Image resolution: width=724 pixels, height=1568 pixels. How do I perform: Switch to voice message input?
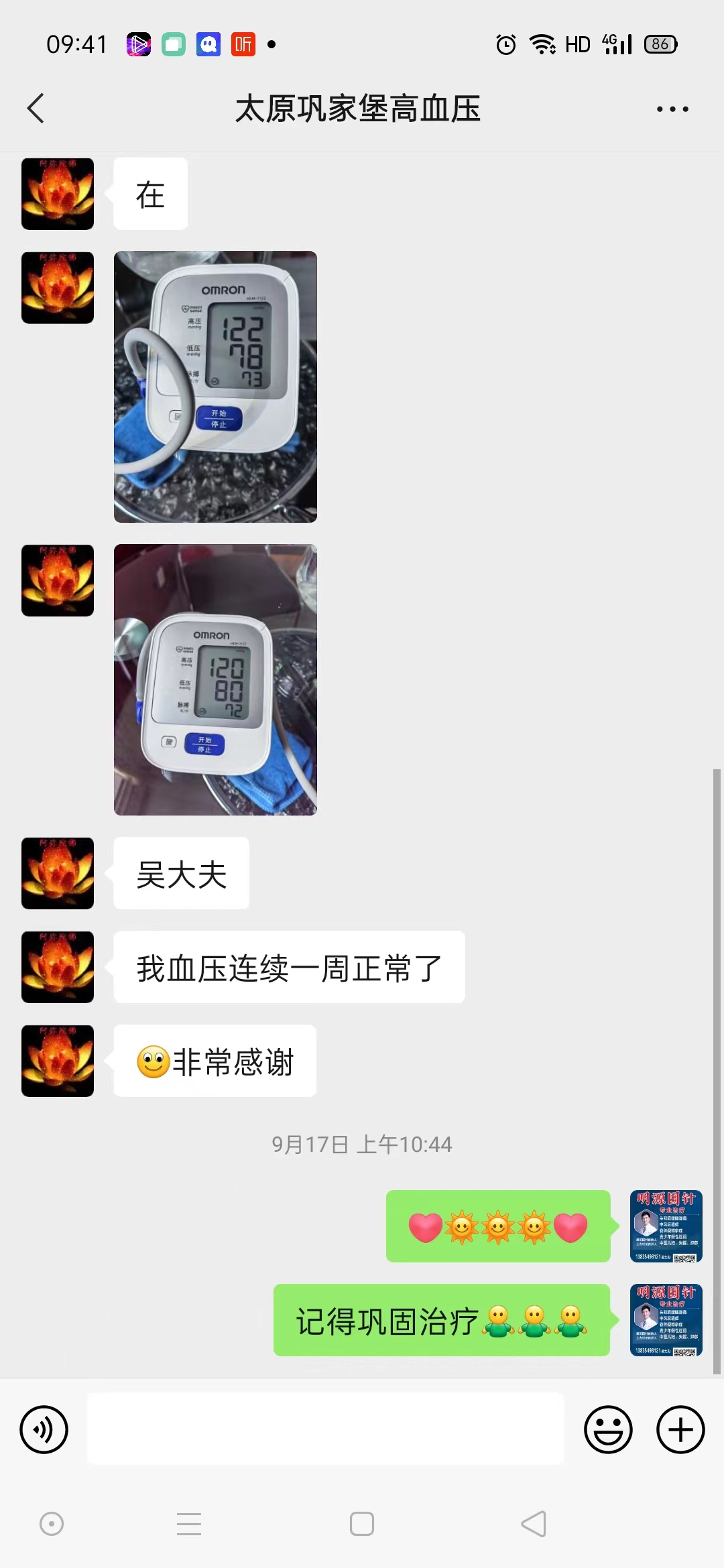(44, 1429)
